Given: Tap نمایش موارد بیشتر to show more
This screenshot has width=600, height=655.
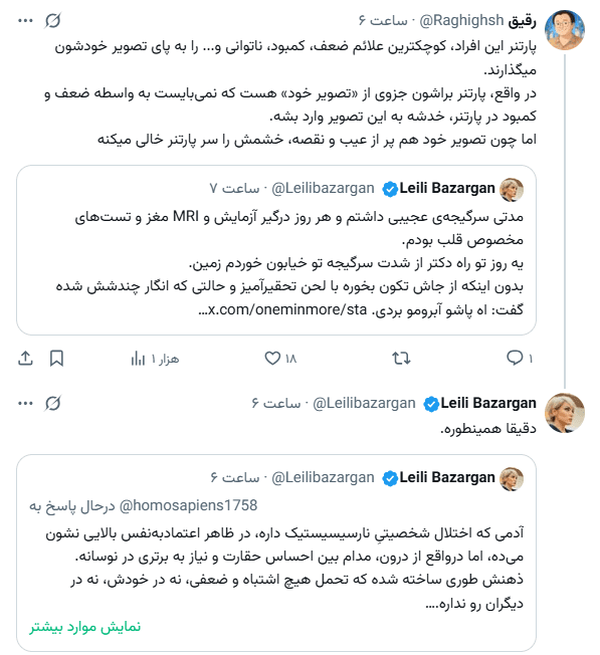Looking at the screenshot, I should point(85,627).
